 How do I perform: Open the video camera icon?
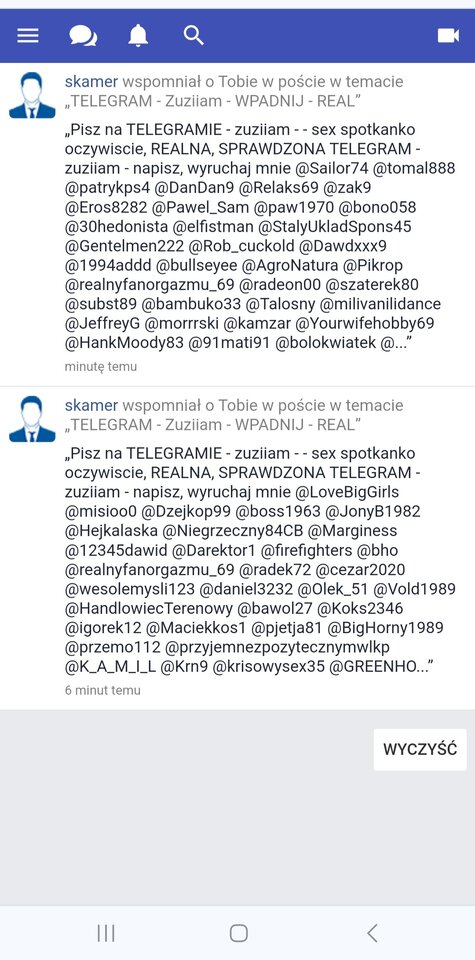tap(448, 36)
